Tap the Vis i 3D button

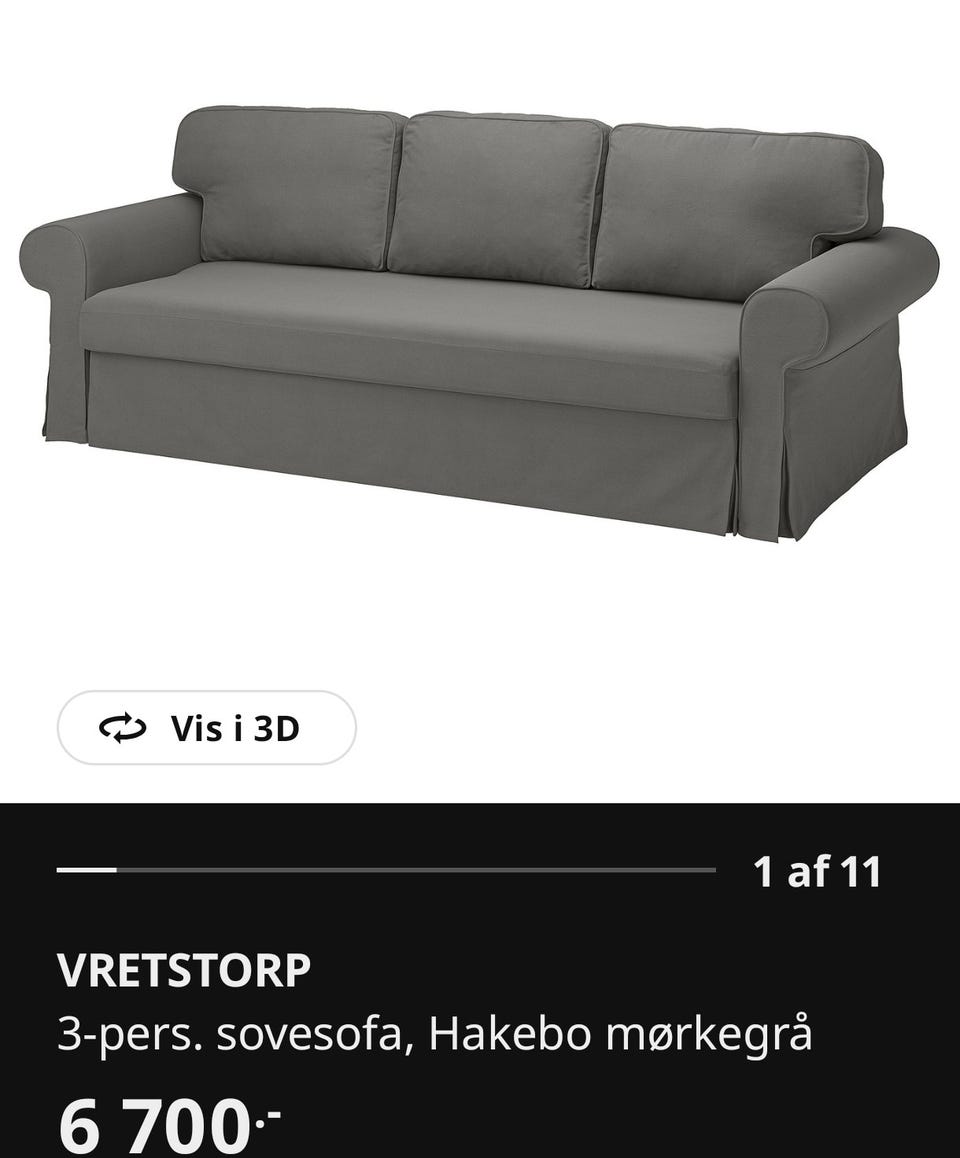pos(206,728)
